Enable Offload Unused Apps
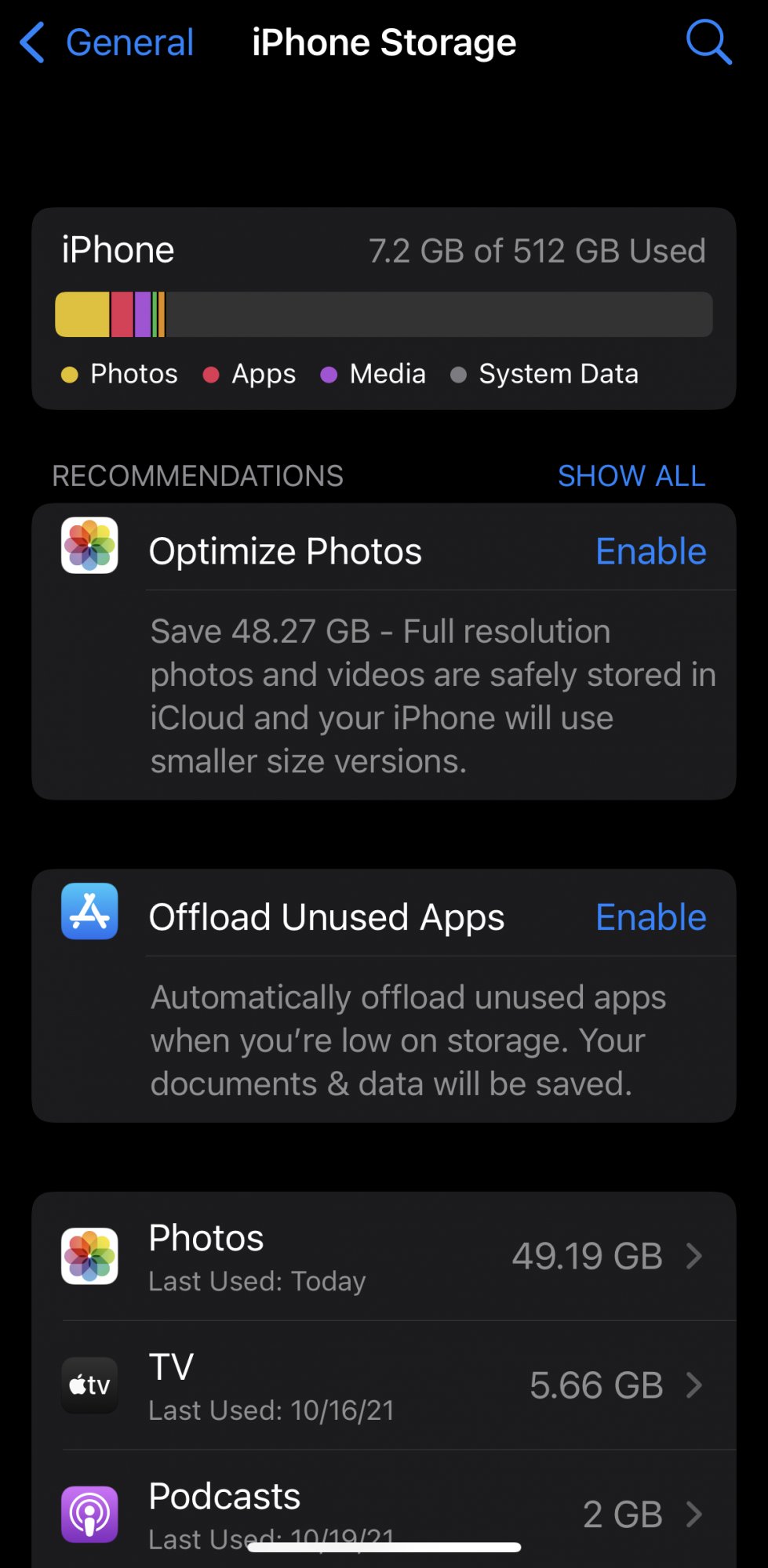 (650, 917)
